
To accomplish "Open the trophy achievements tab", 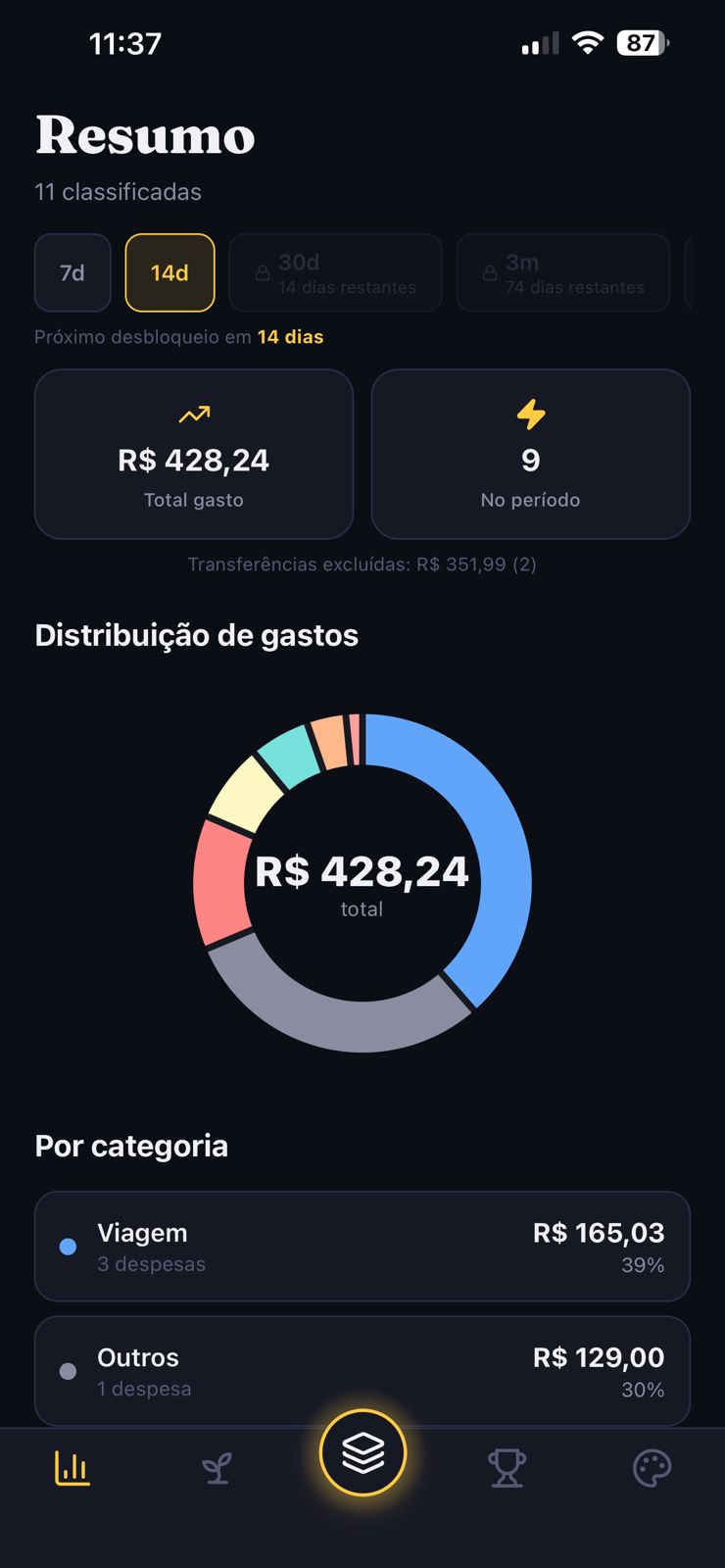I will pyautogui.click(x=507, y=1467).
